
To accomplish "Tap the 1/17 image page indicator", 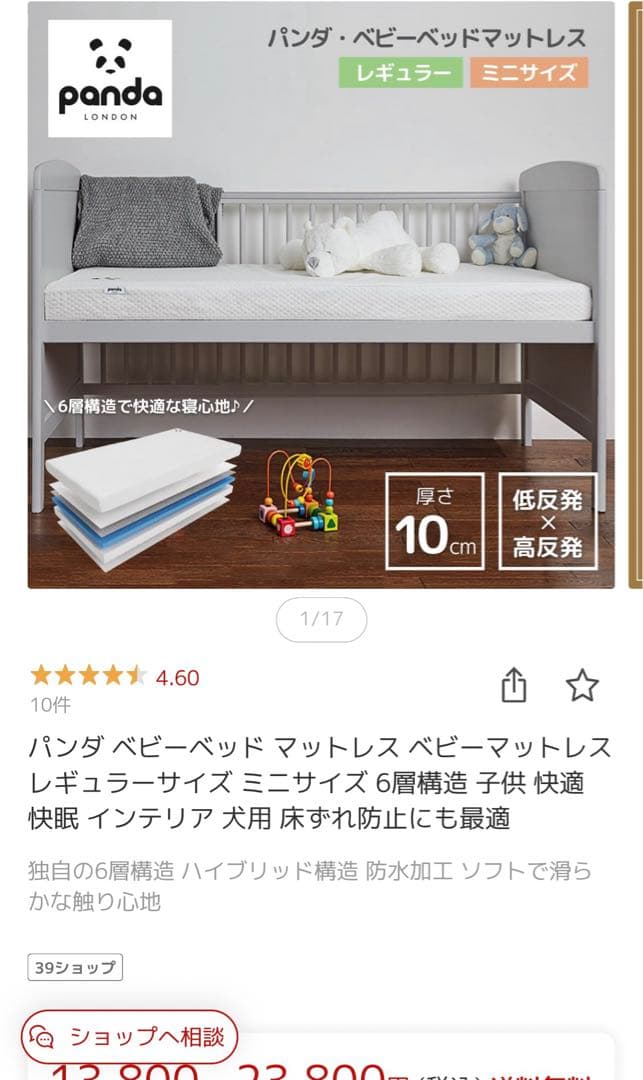I will pyautogui.click(x=321, y=619).
